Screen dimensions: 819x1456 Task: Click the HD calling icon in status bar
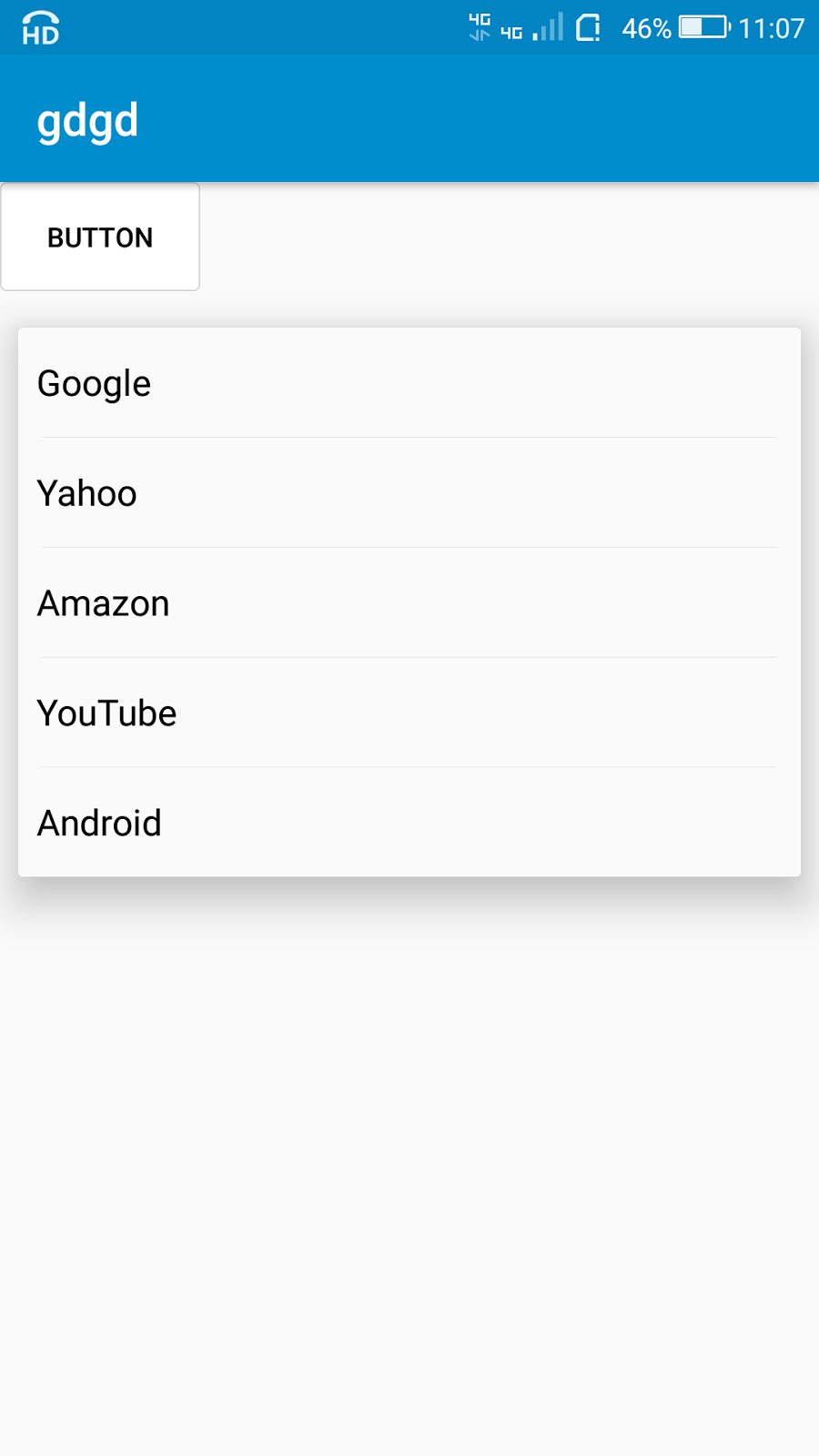point(40,27)
